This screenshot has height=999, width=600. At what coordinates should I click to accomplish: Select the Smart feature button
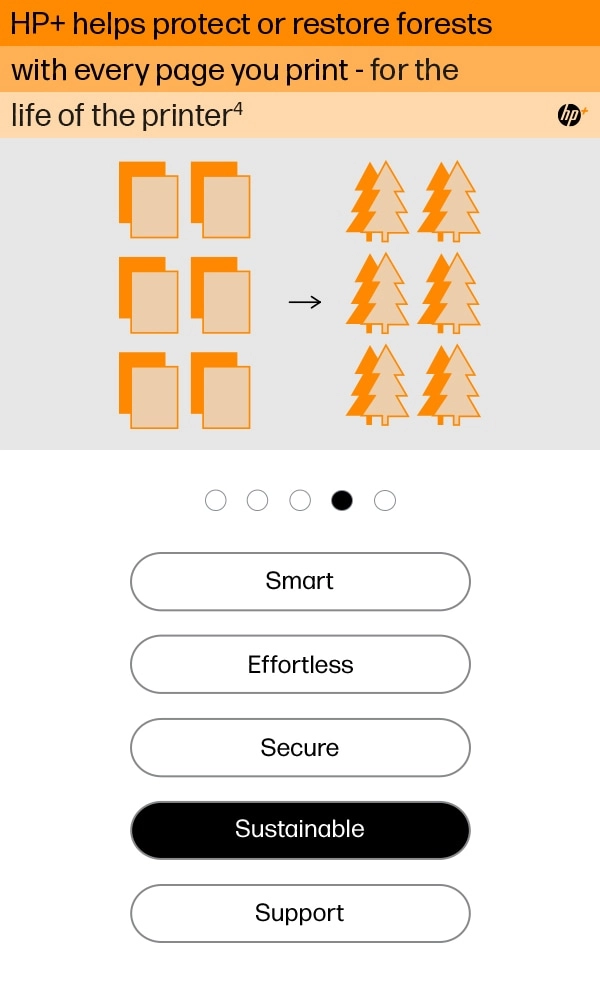click(300, 581)
